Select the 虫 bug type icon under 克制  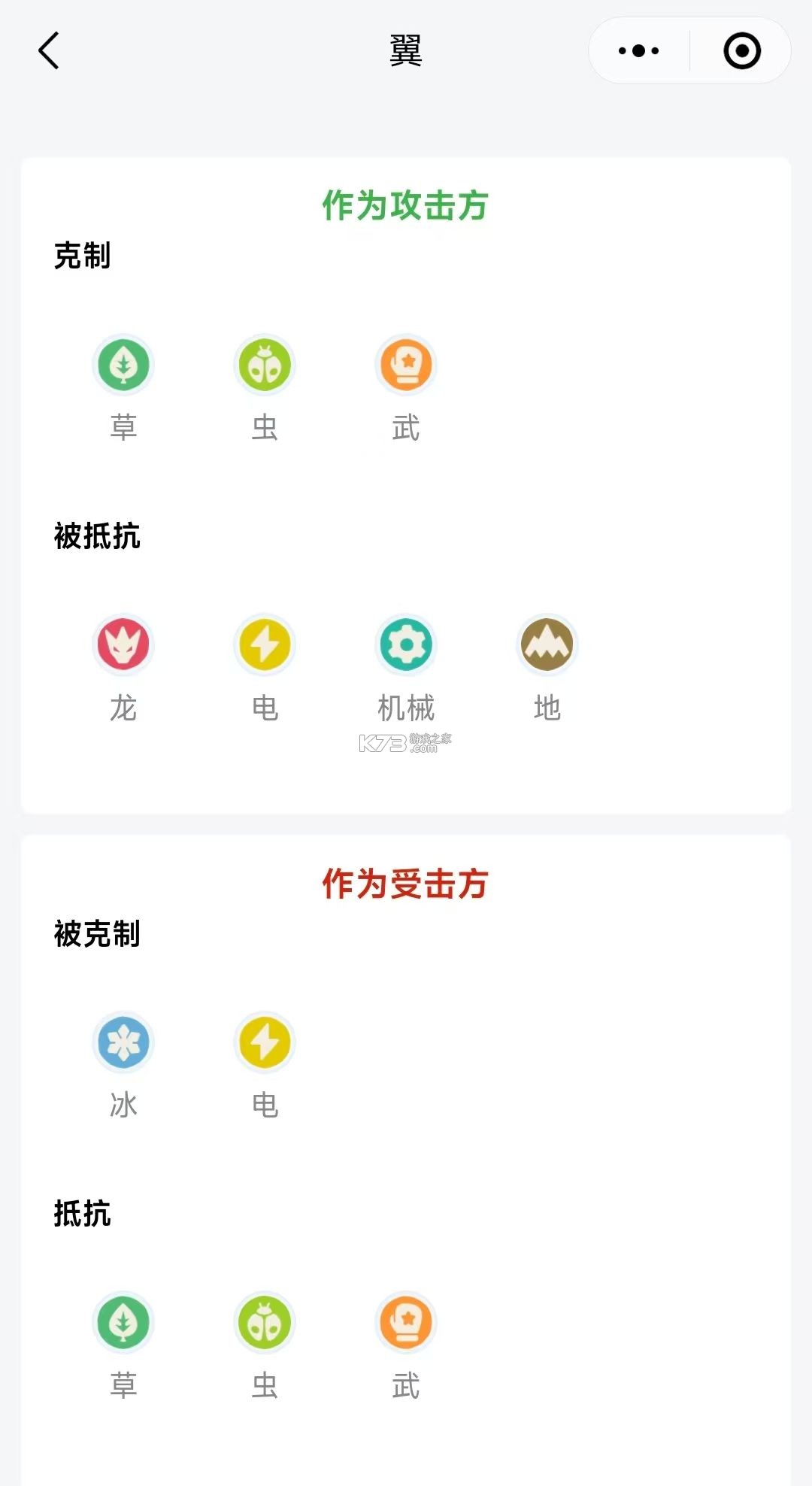pos(264,364)
